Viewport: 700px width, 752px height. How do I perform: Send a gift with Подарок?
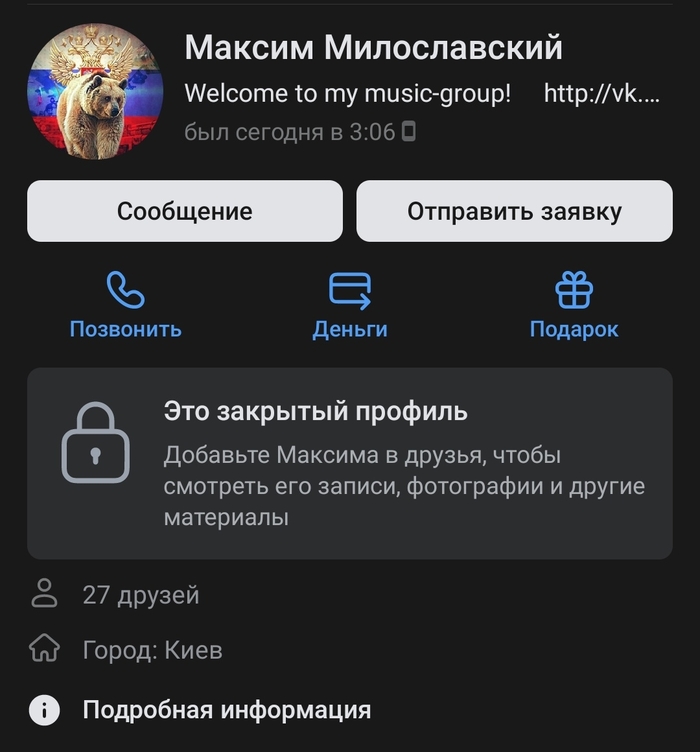point(574,307)
